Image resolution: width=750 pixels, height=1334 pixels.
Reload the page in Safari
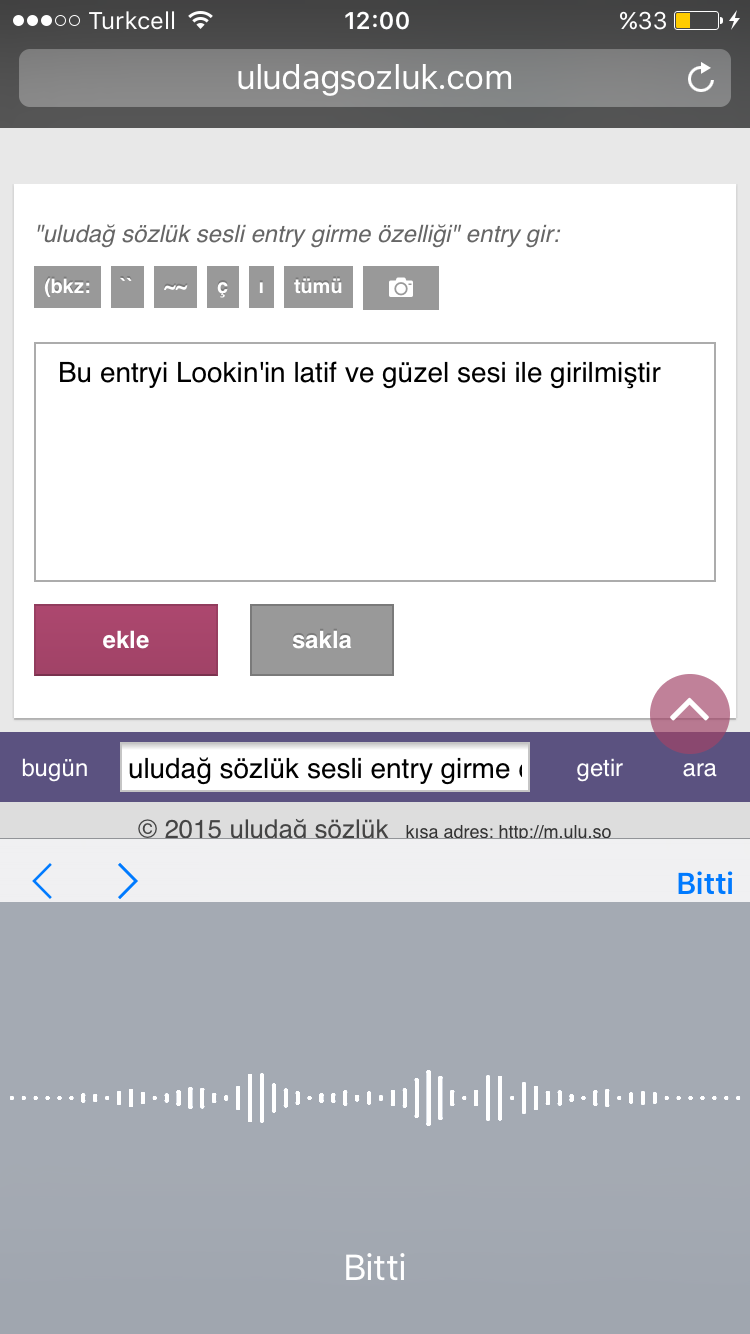[x=701, y=78]
